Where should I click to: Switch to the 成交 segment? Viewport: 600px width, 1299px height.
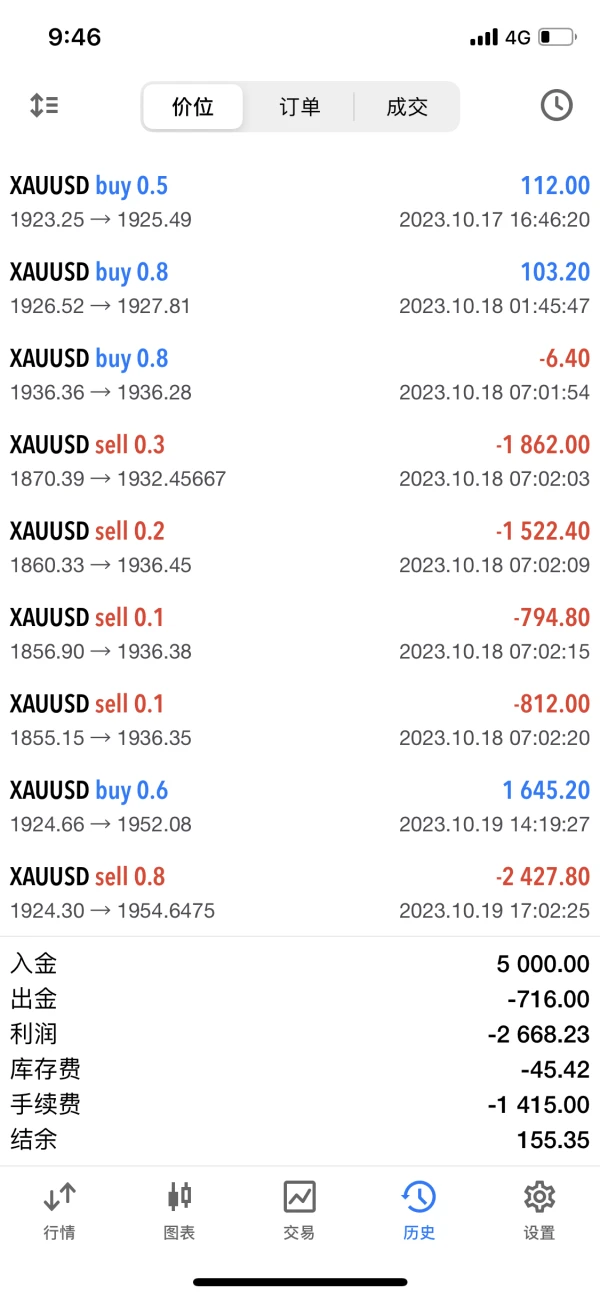pos(406,107)
